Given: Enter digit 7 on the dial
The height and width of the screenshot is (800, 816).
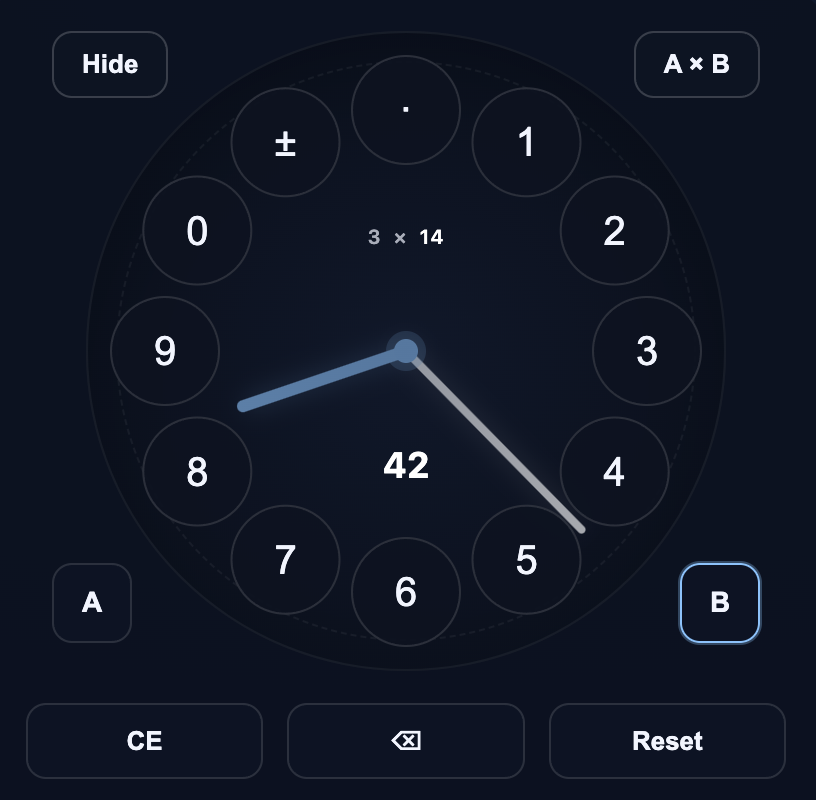Looking at the screenshot, I should point(285,560).
